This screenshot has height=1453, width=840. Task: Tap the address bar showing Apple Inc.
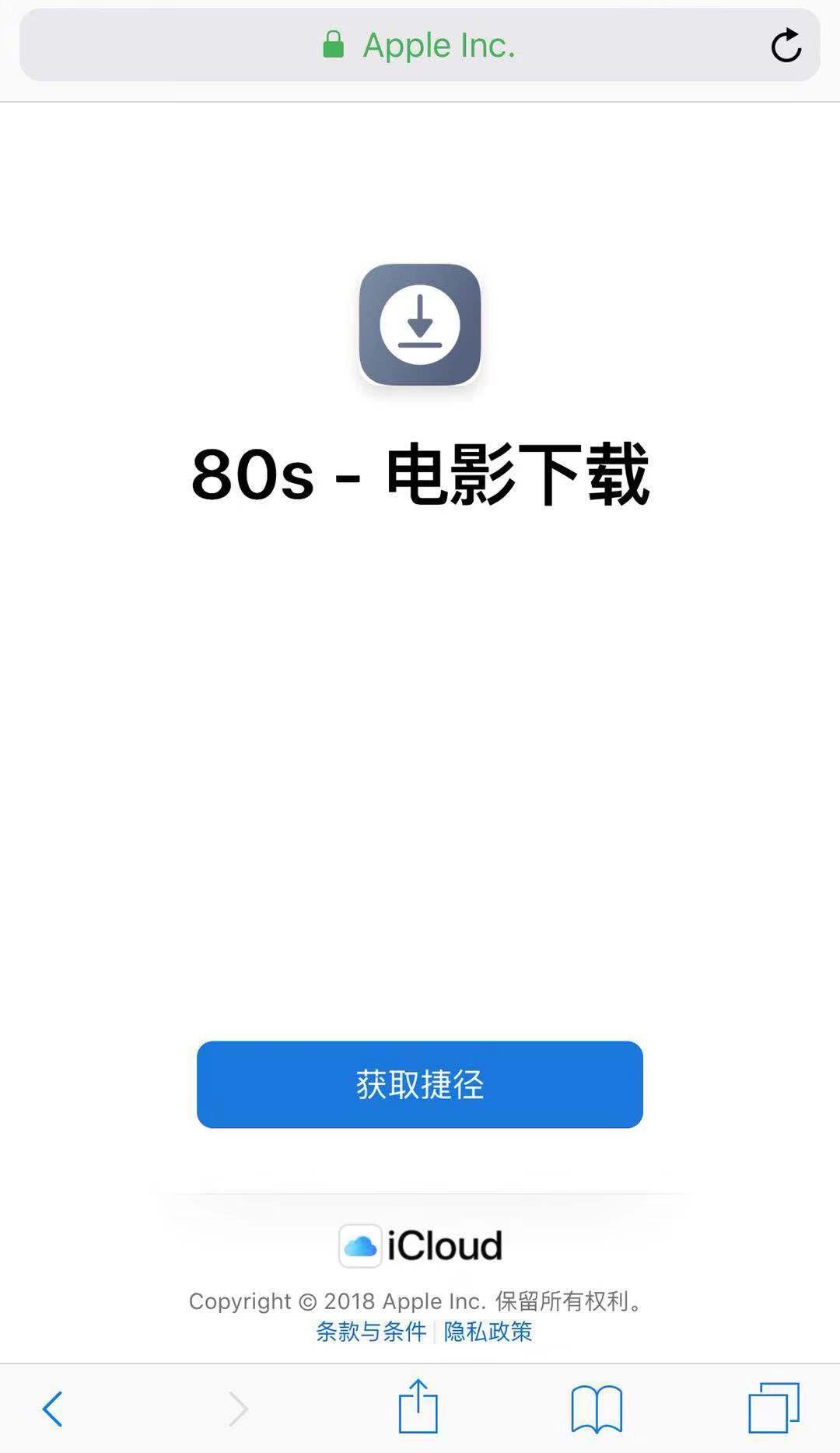click(x=420, y=44)
